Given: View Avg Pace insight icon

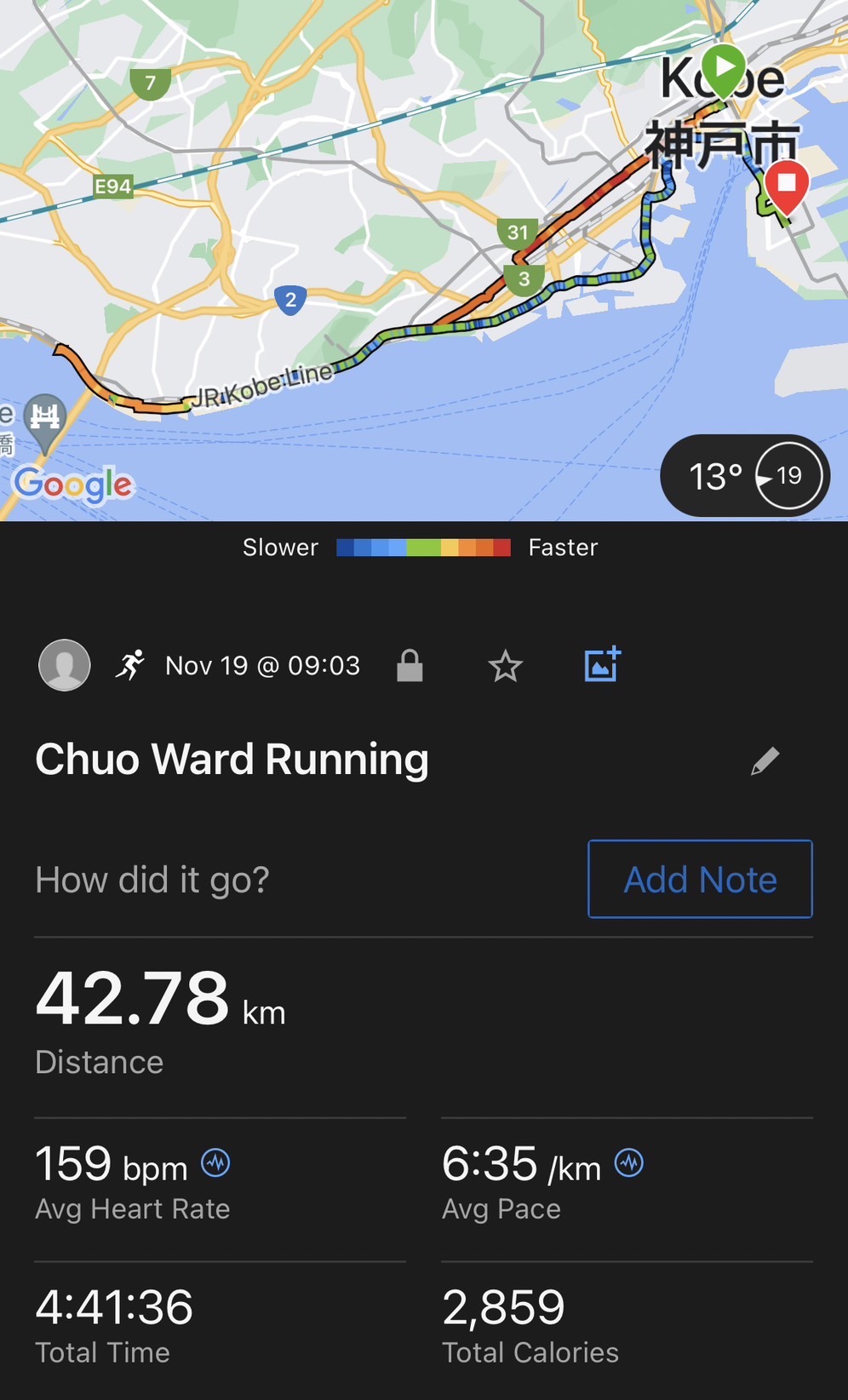Looking at the screenshot, I should coord(629,1162).
